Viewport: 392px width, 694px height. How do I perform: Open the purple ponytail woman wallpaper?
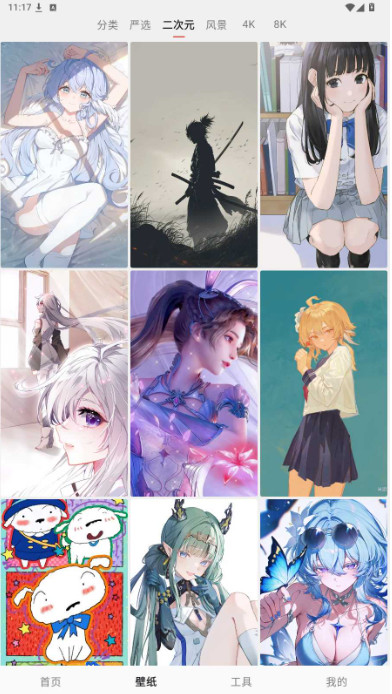coord(194,383)
